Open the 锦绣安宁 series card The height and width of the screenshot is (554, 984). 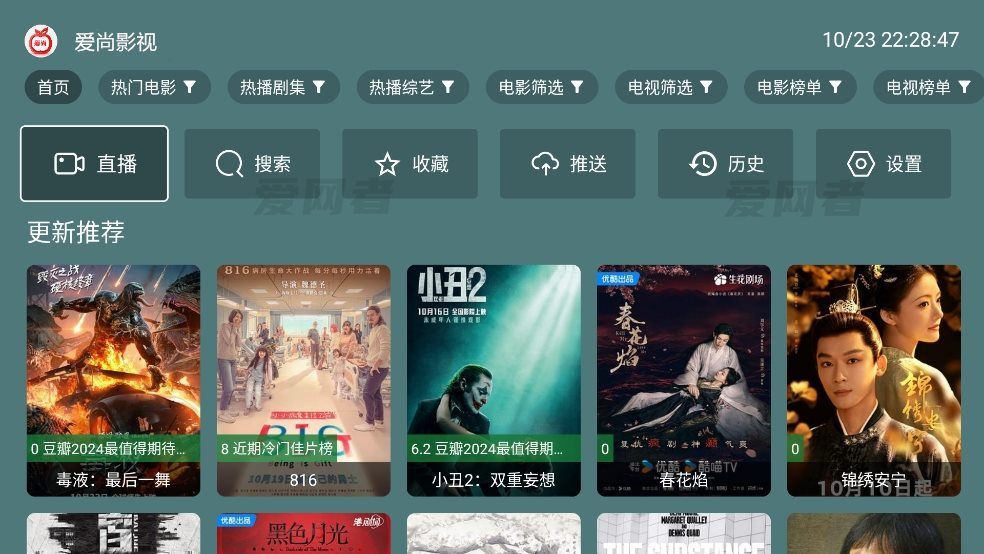click(873, 380)
